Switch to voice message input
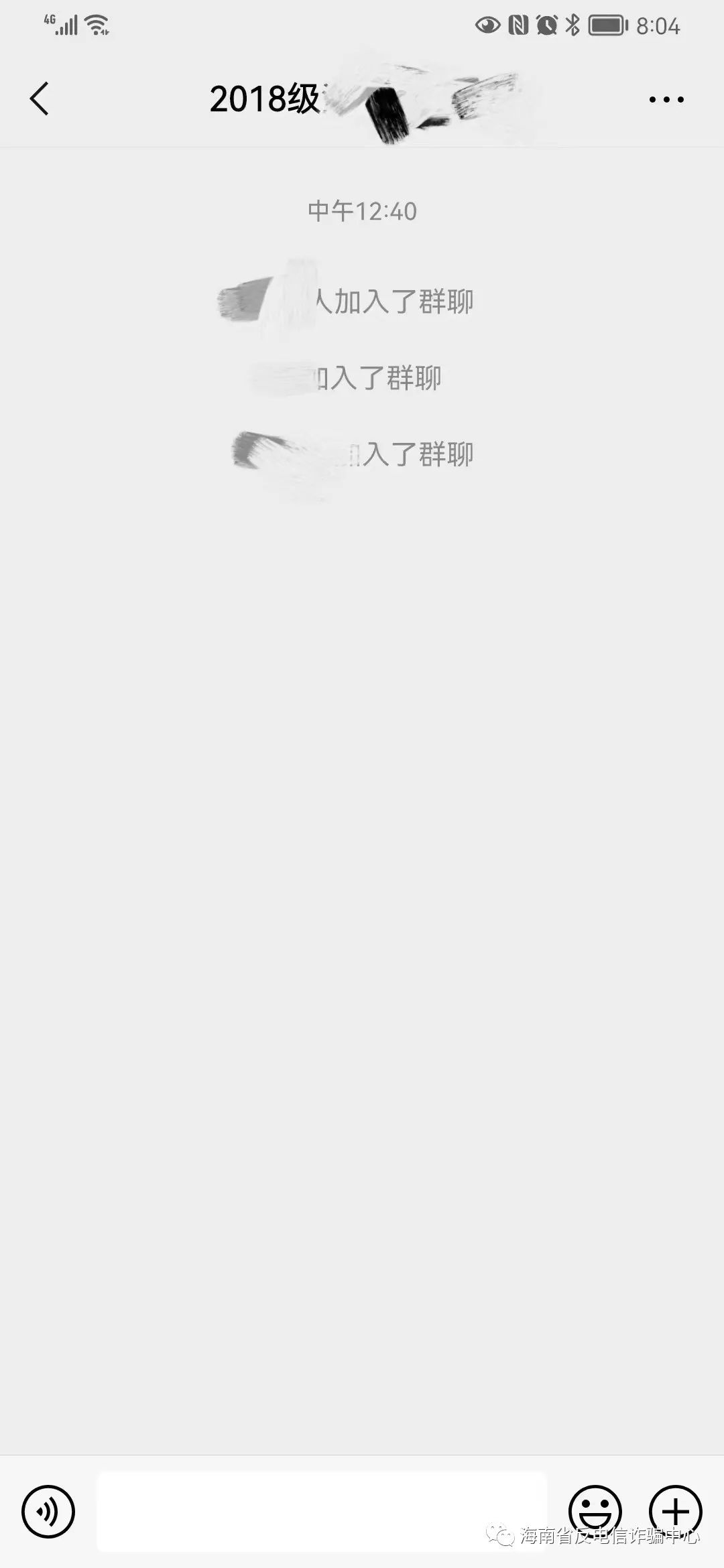 [48, 1511]
